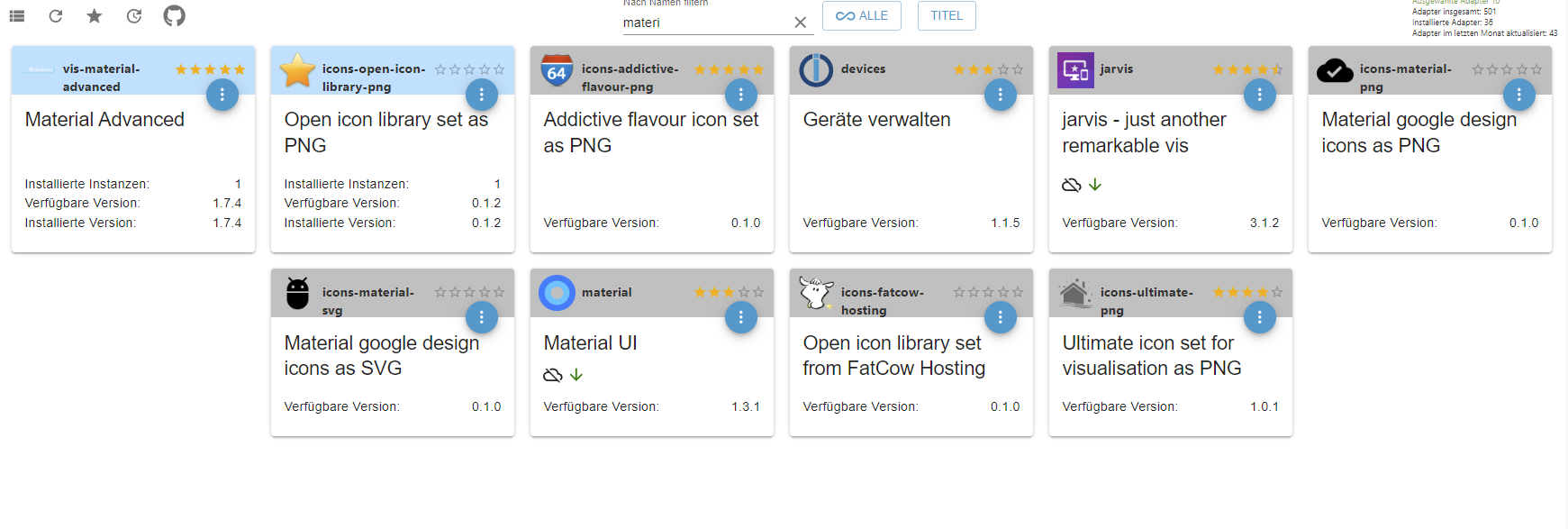Filter by favorite adapters star
Viewport: 1568px width, 529px height.
[x=95, y=16]
